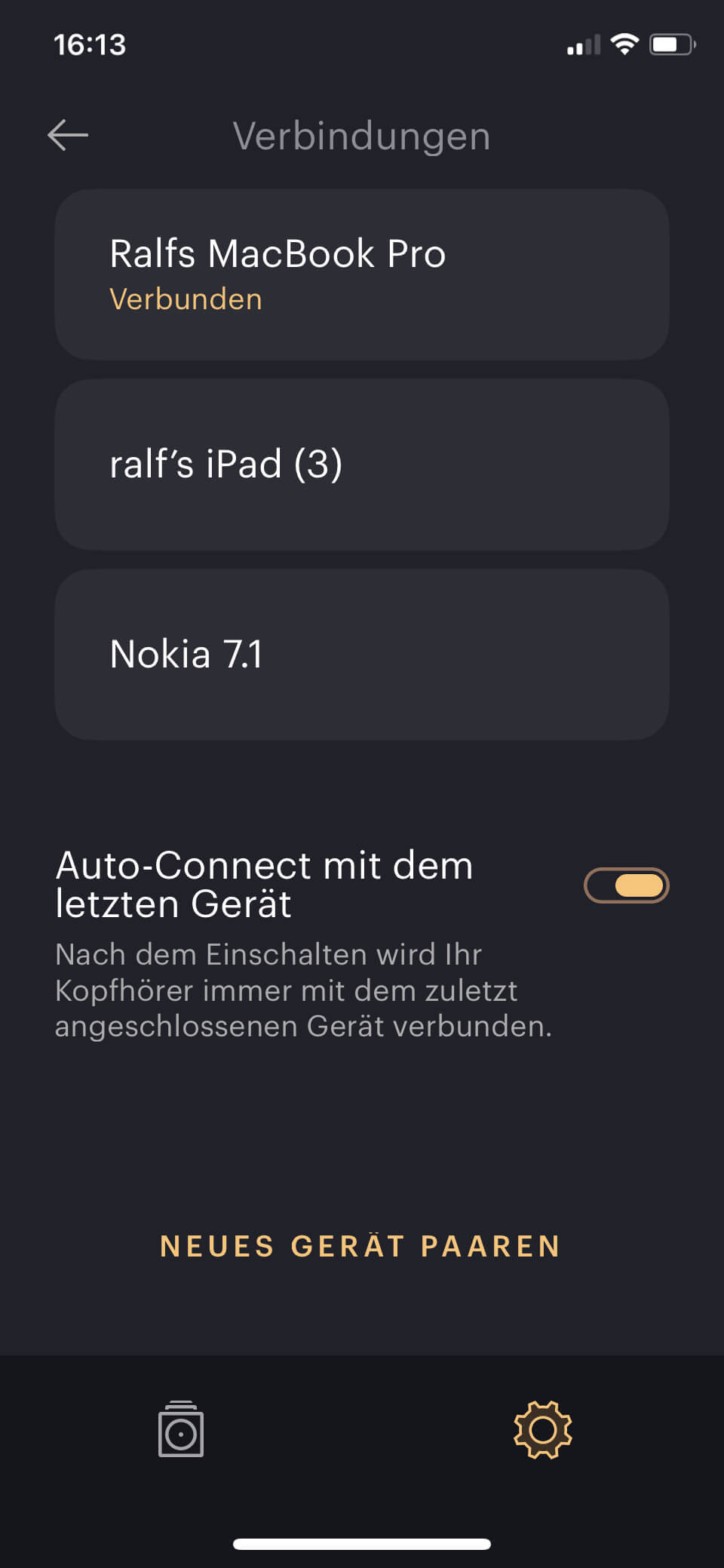
Task: Open the settings gear tab
Action: [543, 1429]
